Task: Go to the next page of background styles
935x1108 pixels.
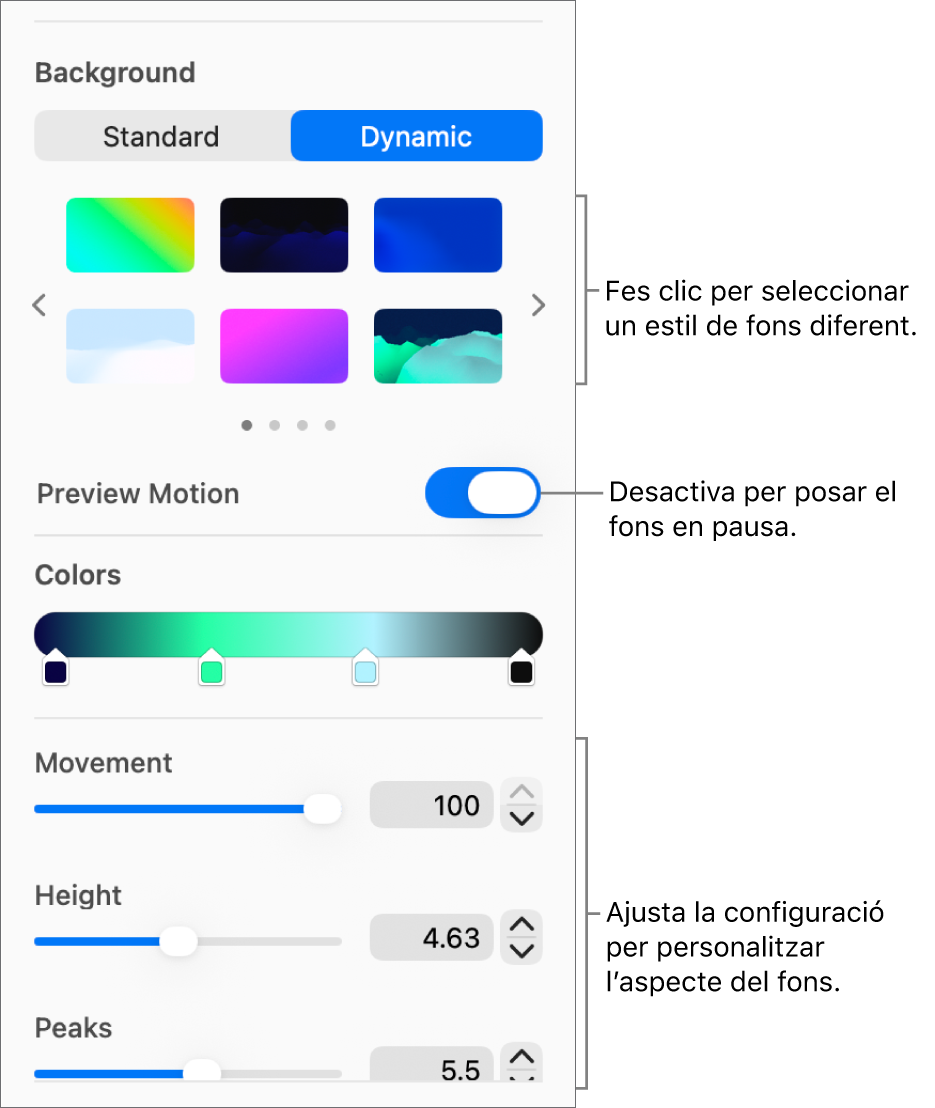Action: pos(539,305)
